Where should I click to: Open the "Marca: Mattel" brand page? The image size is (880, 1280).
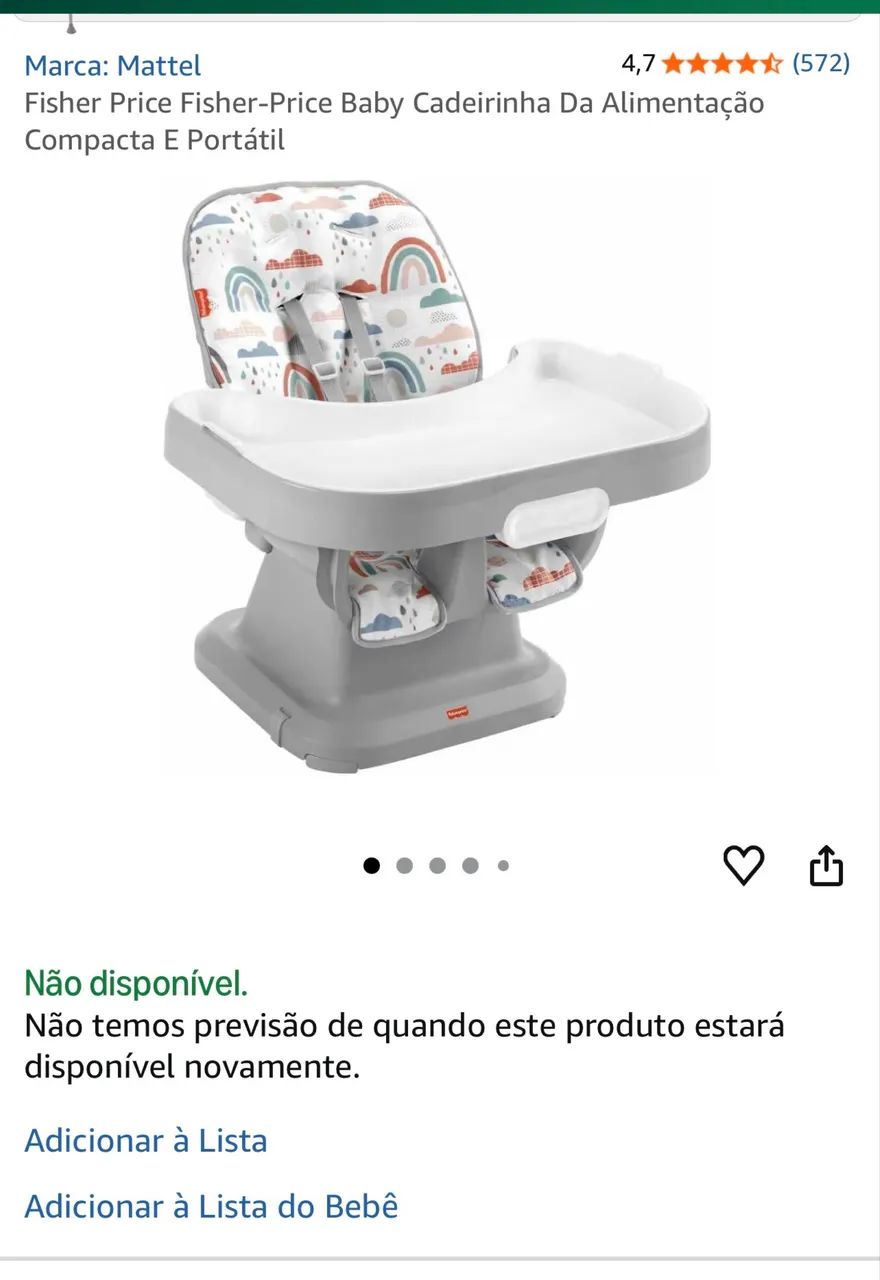[x=113, y=65]
